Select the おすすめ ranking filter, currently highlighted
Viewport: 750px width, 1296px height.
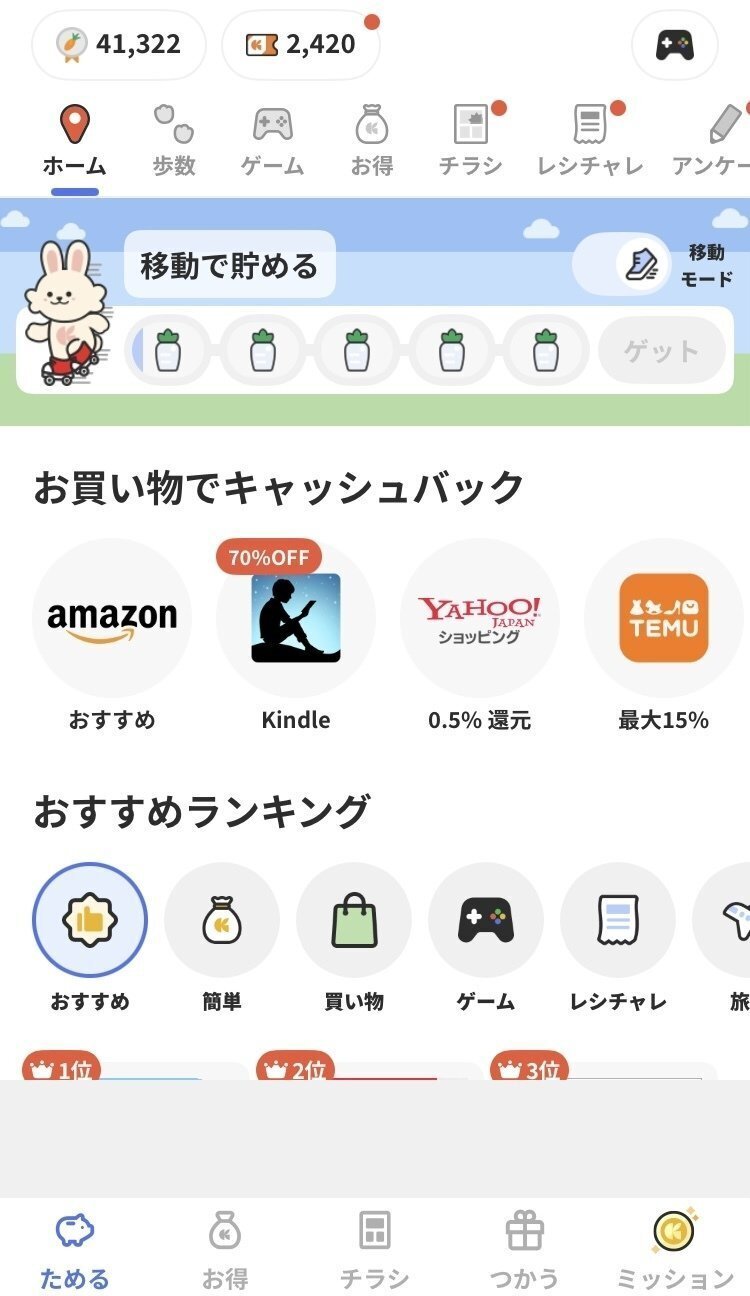[90, 920]
